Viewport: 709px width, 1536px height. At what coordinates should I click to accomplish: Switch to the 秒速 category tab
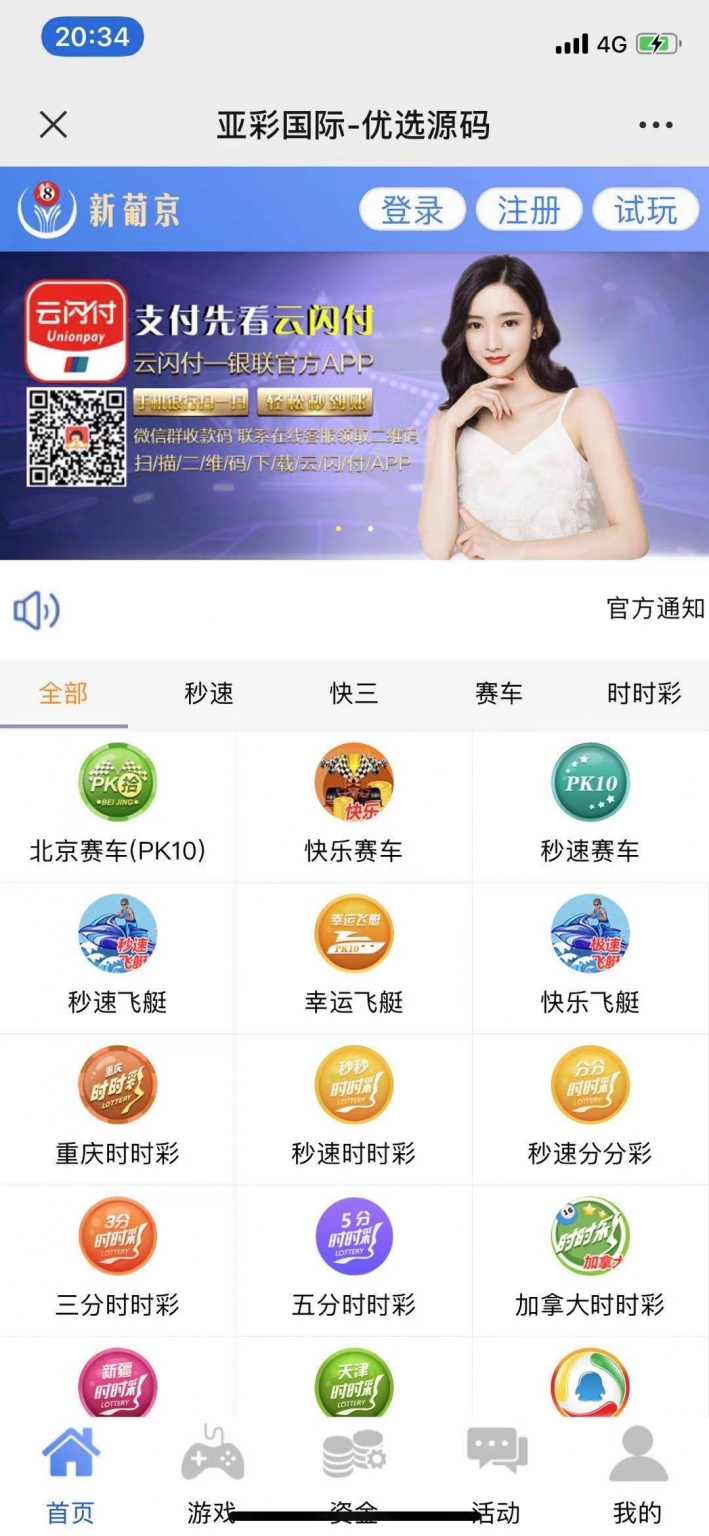pos(209,693)
